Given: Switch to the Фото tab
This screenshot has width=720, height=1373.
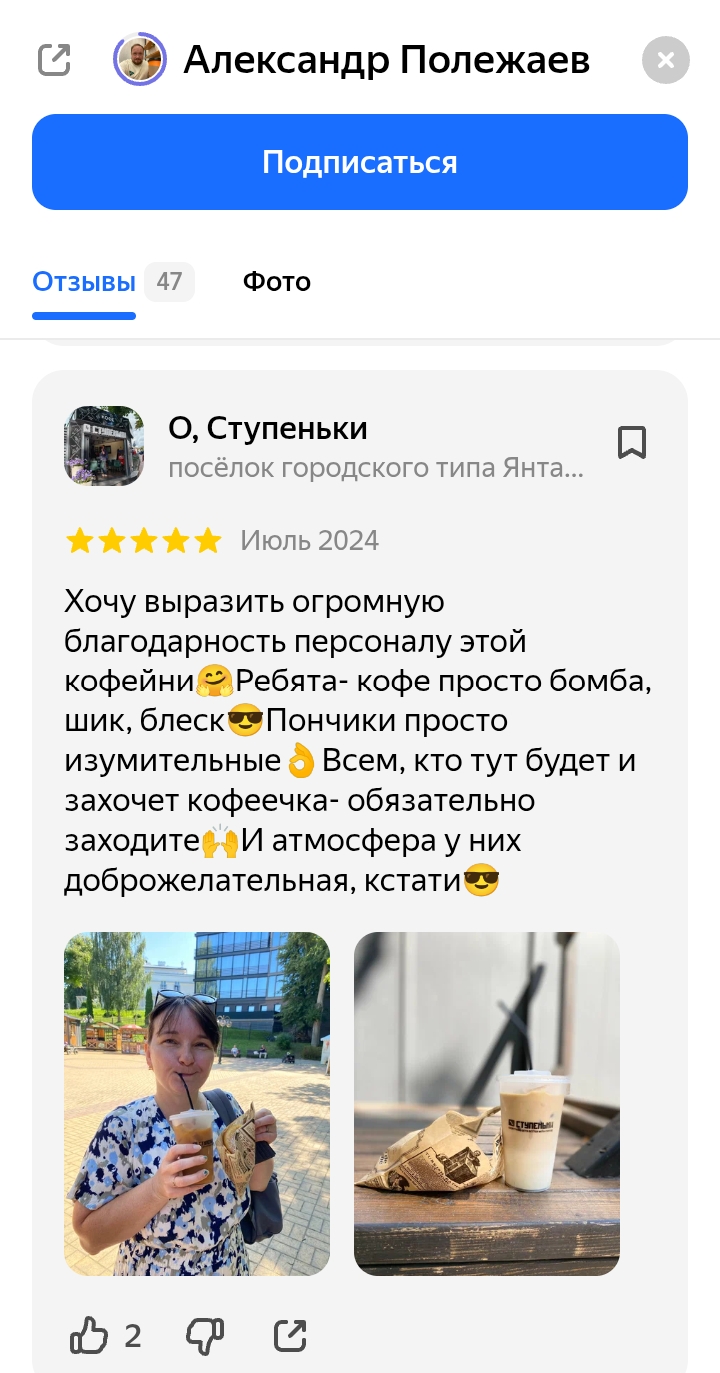Looking at the screenshot, I should click(x=277, y=282).
